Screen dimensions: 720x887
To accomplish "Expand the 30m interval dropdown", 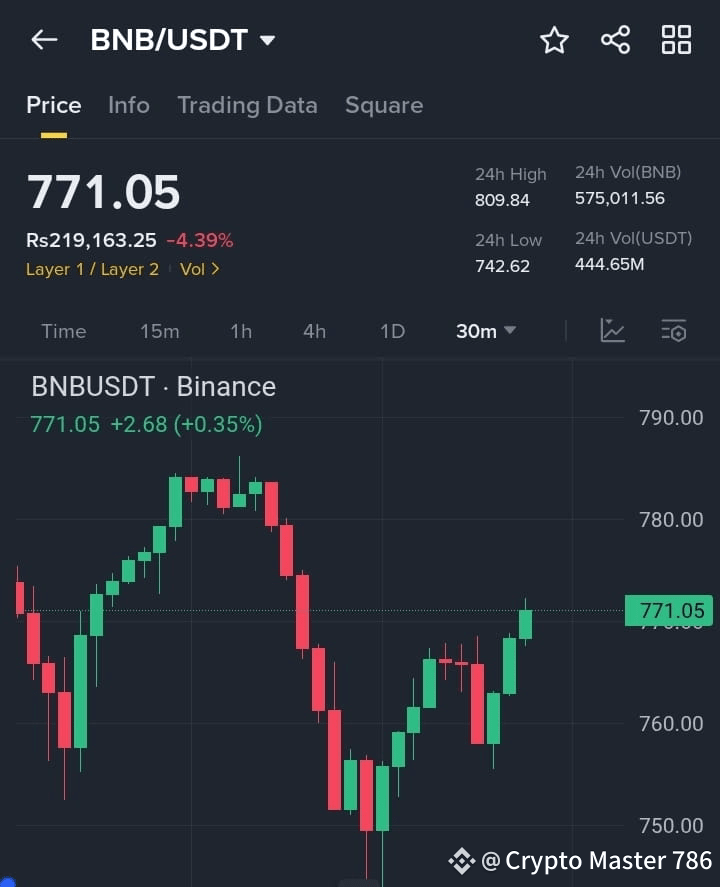I will tap(485, 331).
